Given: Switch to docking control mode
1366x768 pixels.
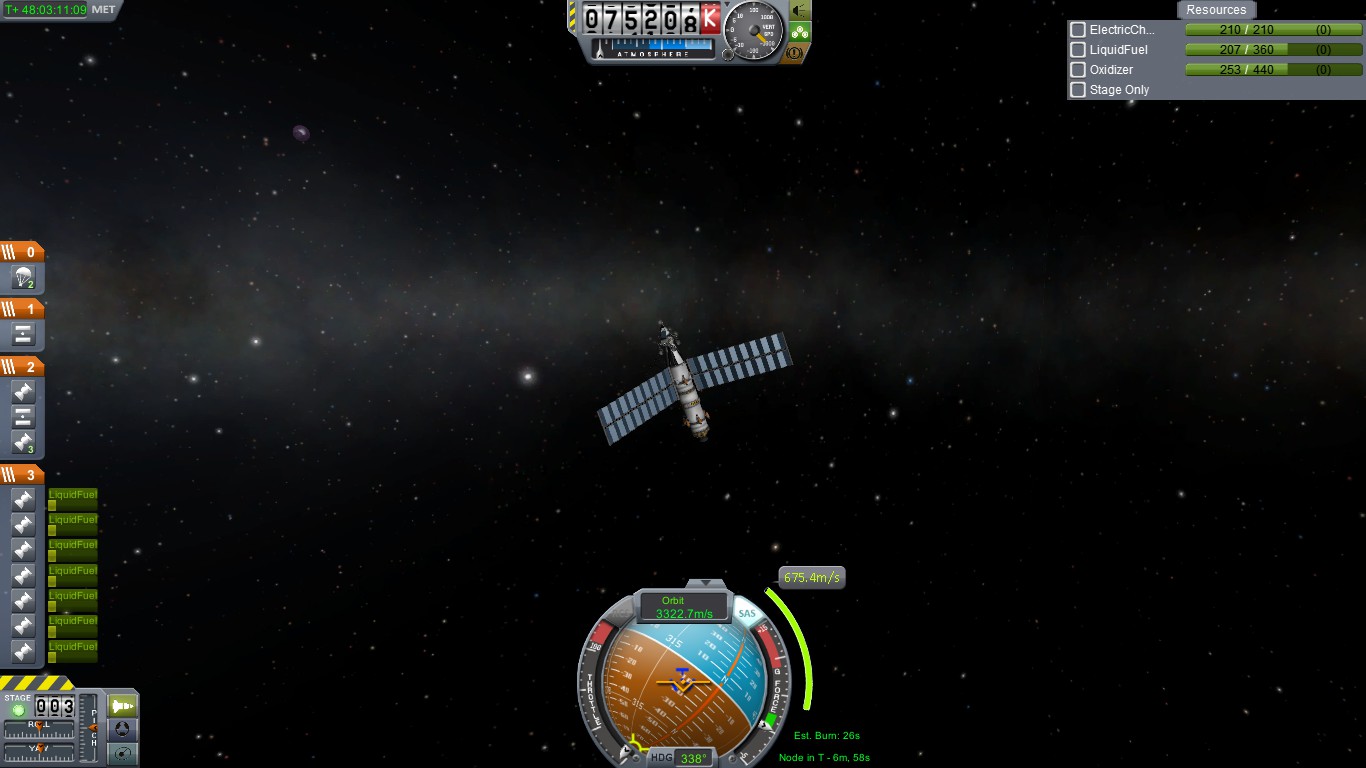Looking at the screenshot, I should tap(122, 730).
